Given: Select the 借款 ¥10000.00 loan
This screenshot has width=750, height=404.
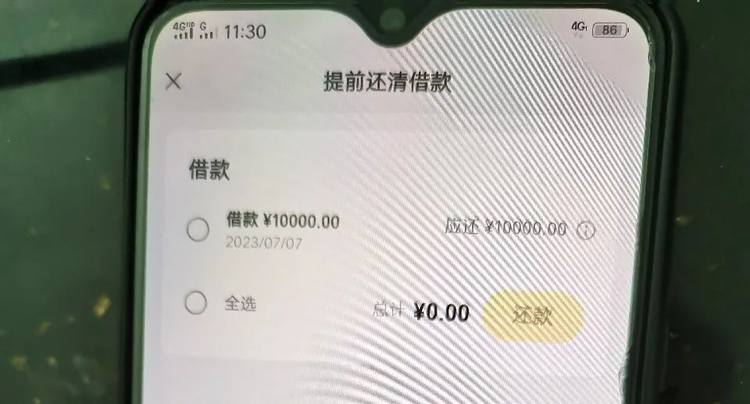Looking at the screenshot, I should (198, 230).
